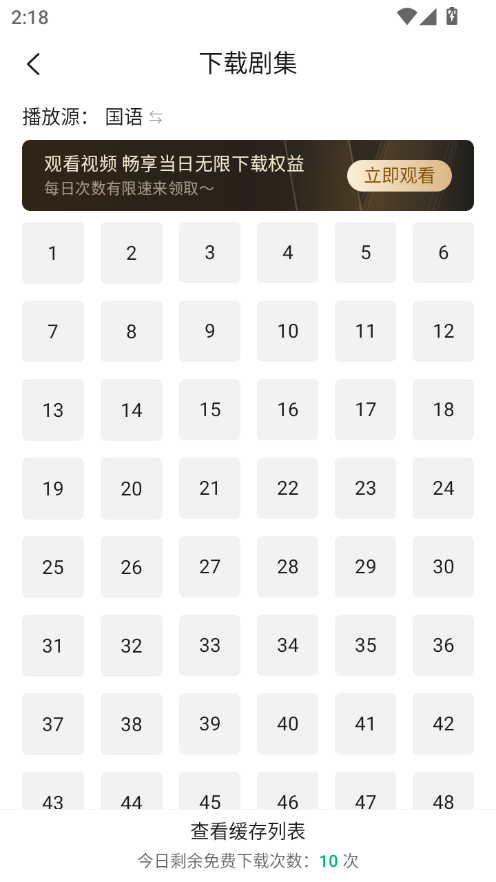Download episode 34
Screen dimensions: 496x882
(x=287, y=645)
